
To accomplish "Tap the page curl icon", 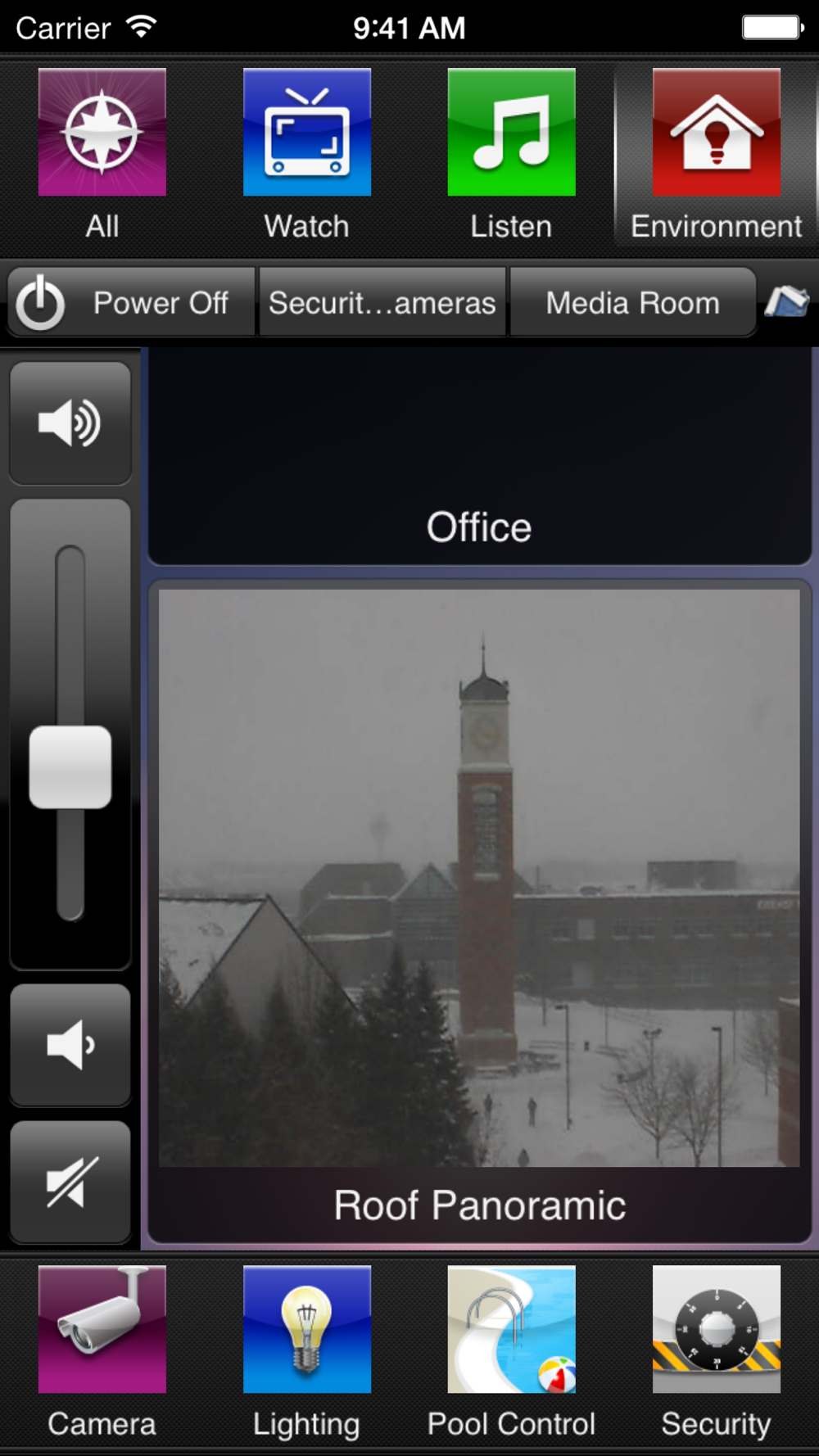I will pyautogui.click(x=787, y=302).
